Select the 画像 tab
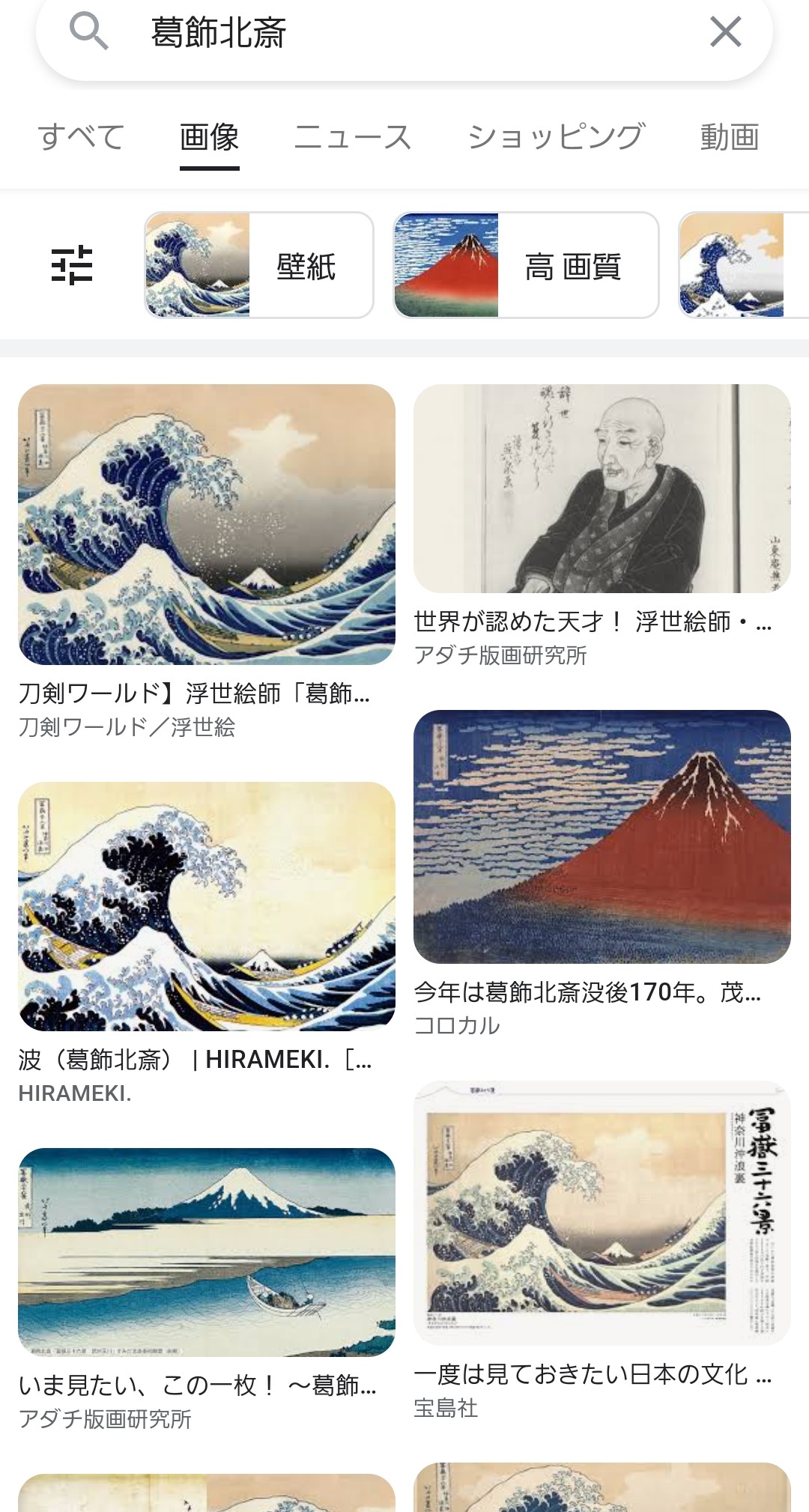 coord(209,137)
